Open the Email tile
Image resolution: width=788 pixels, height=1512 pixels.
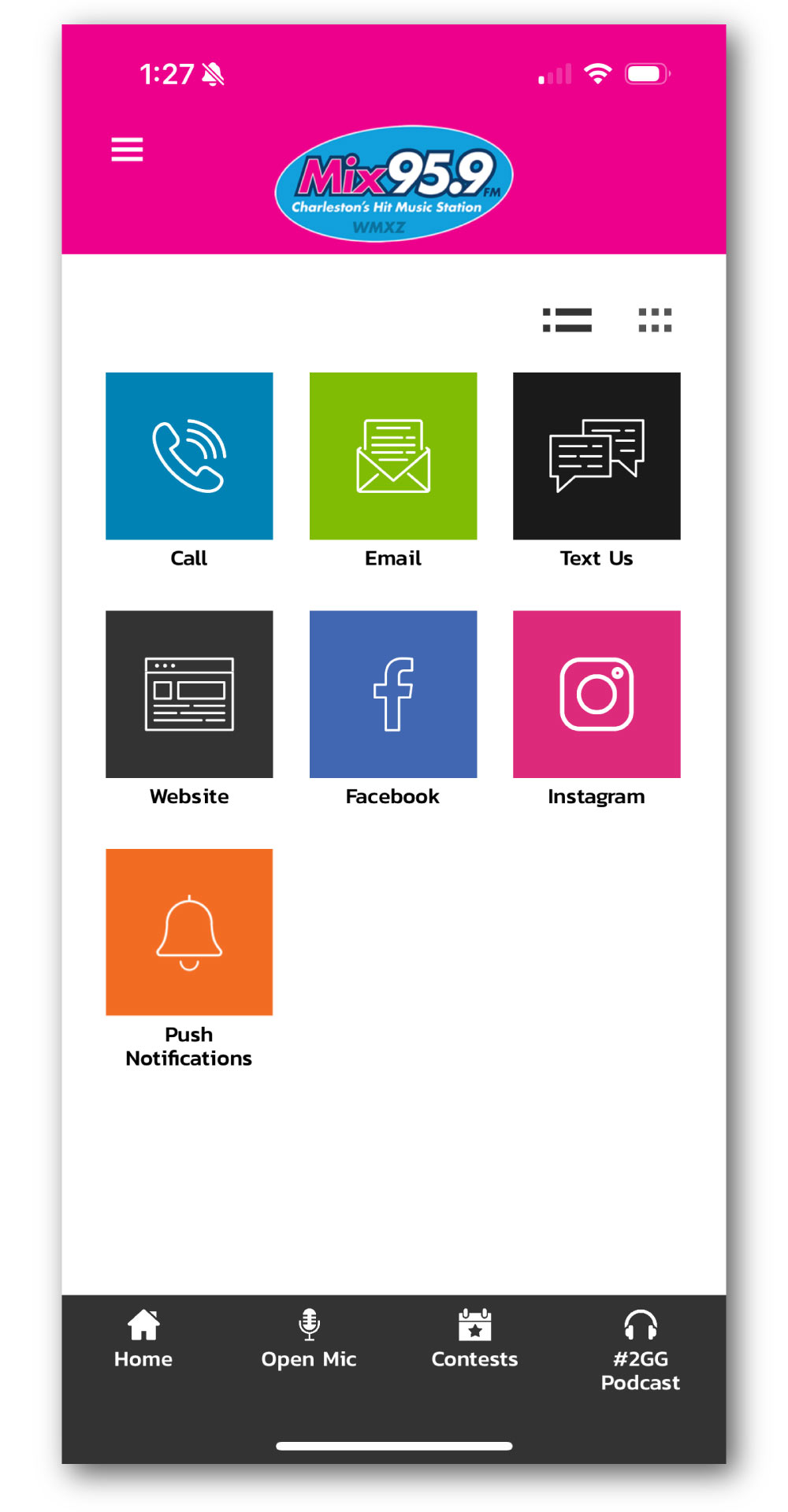click(393, 456)
